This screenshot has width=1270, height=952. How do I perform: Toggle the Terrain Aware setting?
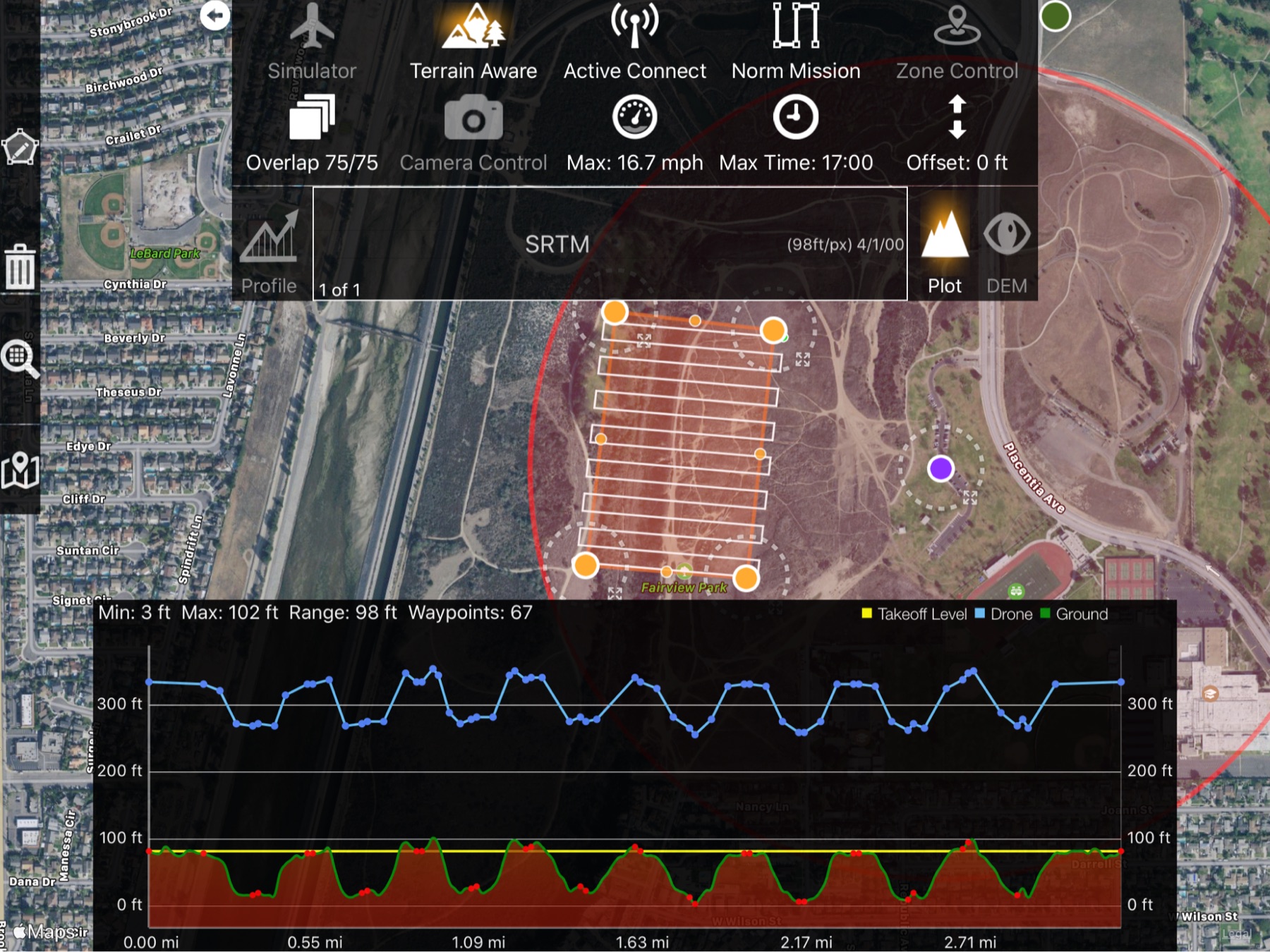(x=473, y=42)
